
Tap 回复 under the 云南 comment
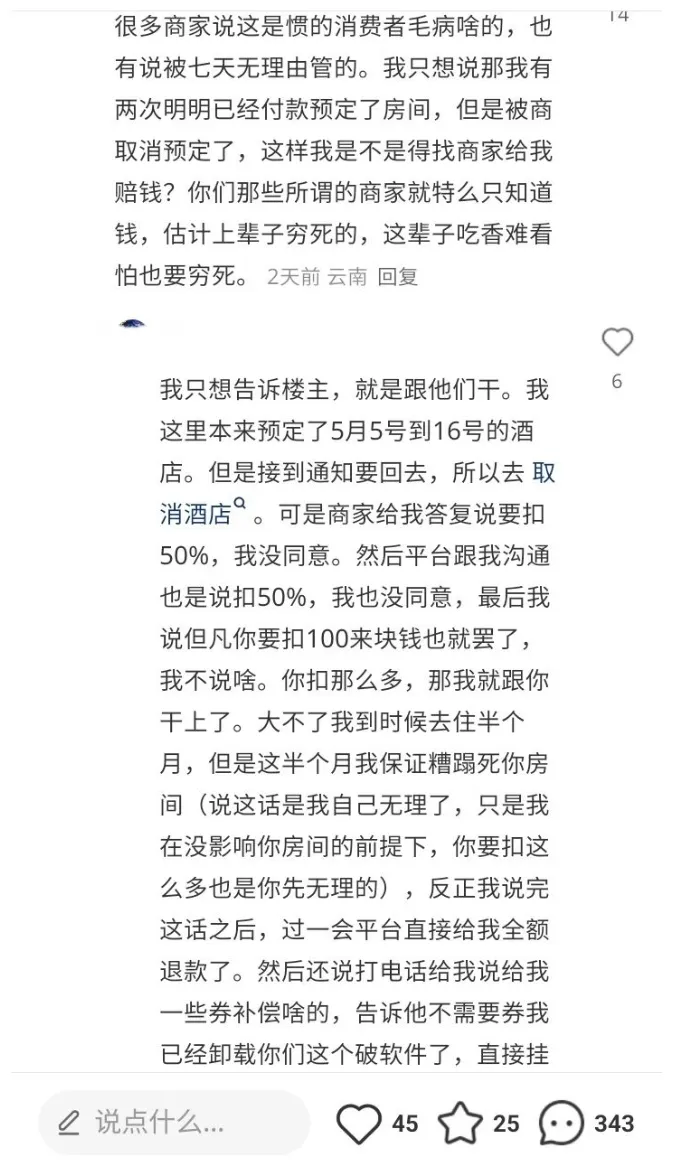click(397, 277)
